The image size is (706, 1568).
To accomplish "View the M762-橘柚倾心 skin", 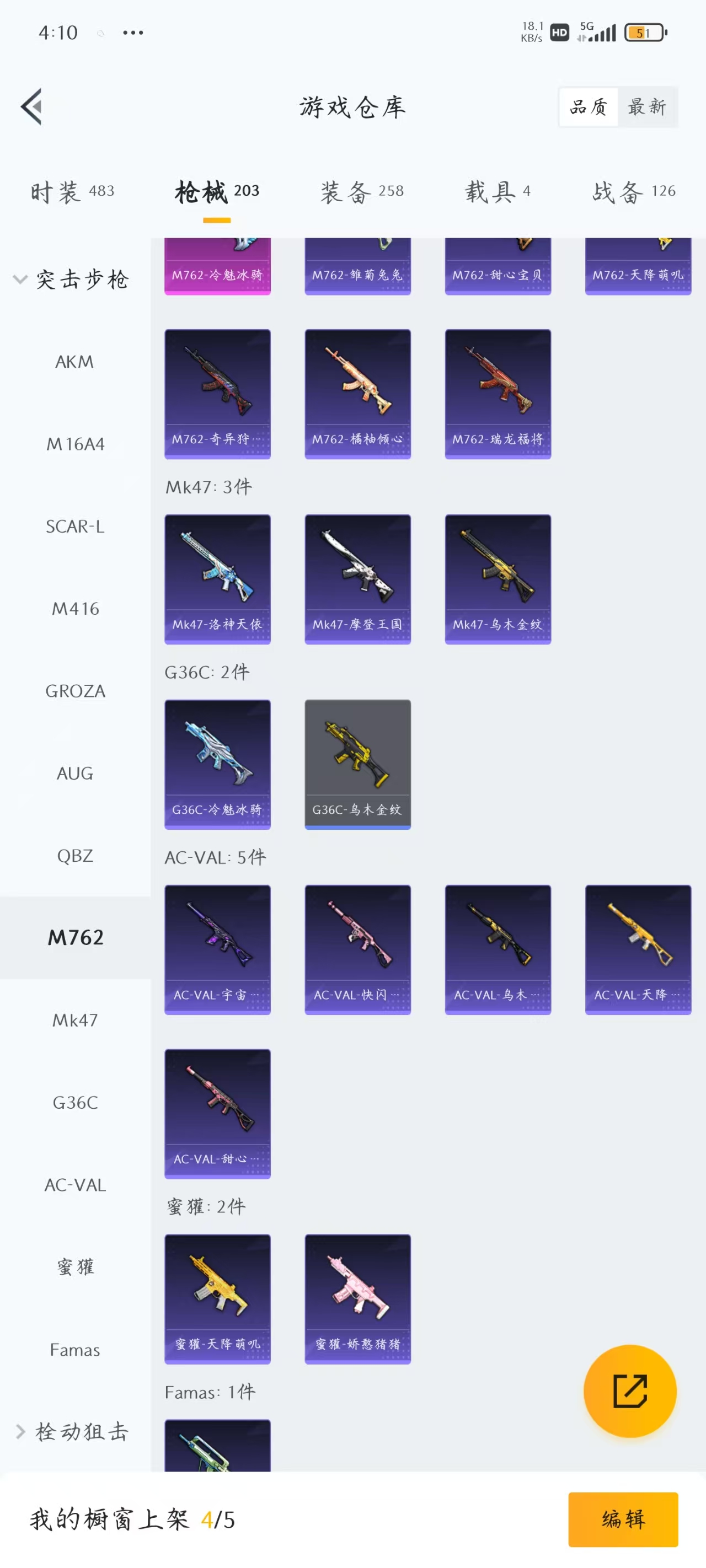I will (357, 393).
